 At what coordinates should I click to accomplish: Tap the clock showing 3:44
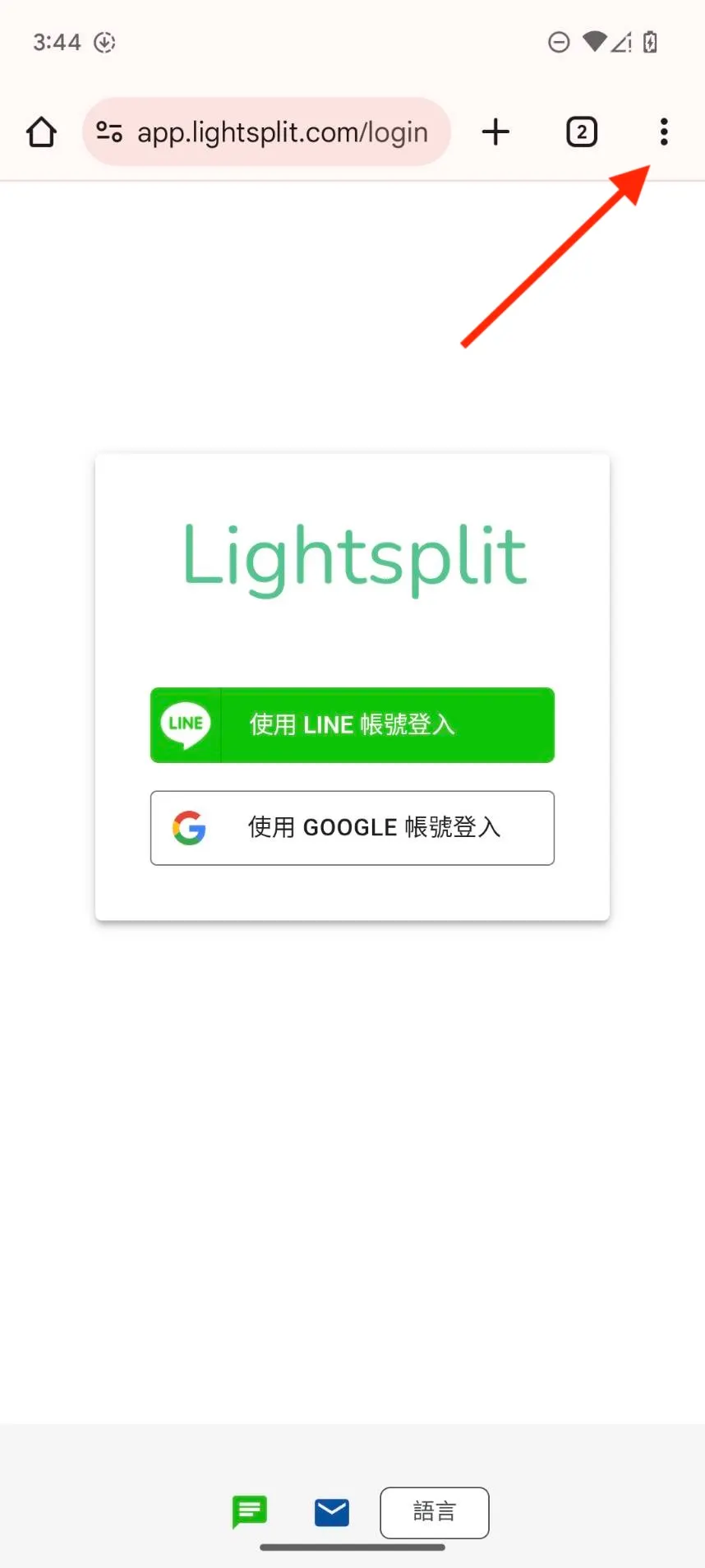point(56,42)
